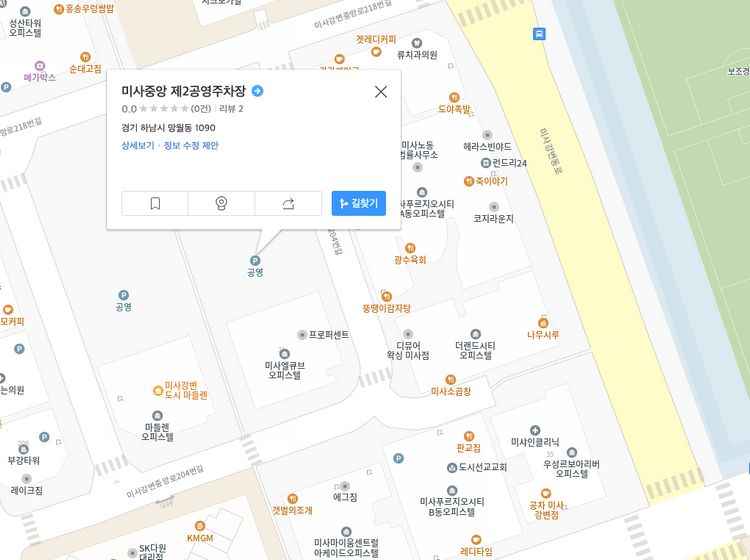Tap the 프로퍼센트 place marker
750x560 pixels.
click(x=303, y=334)
